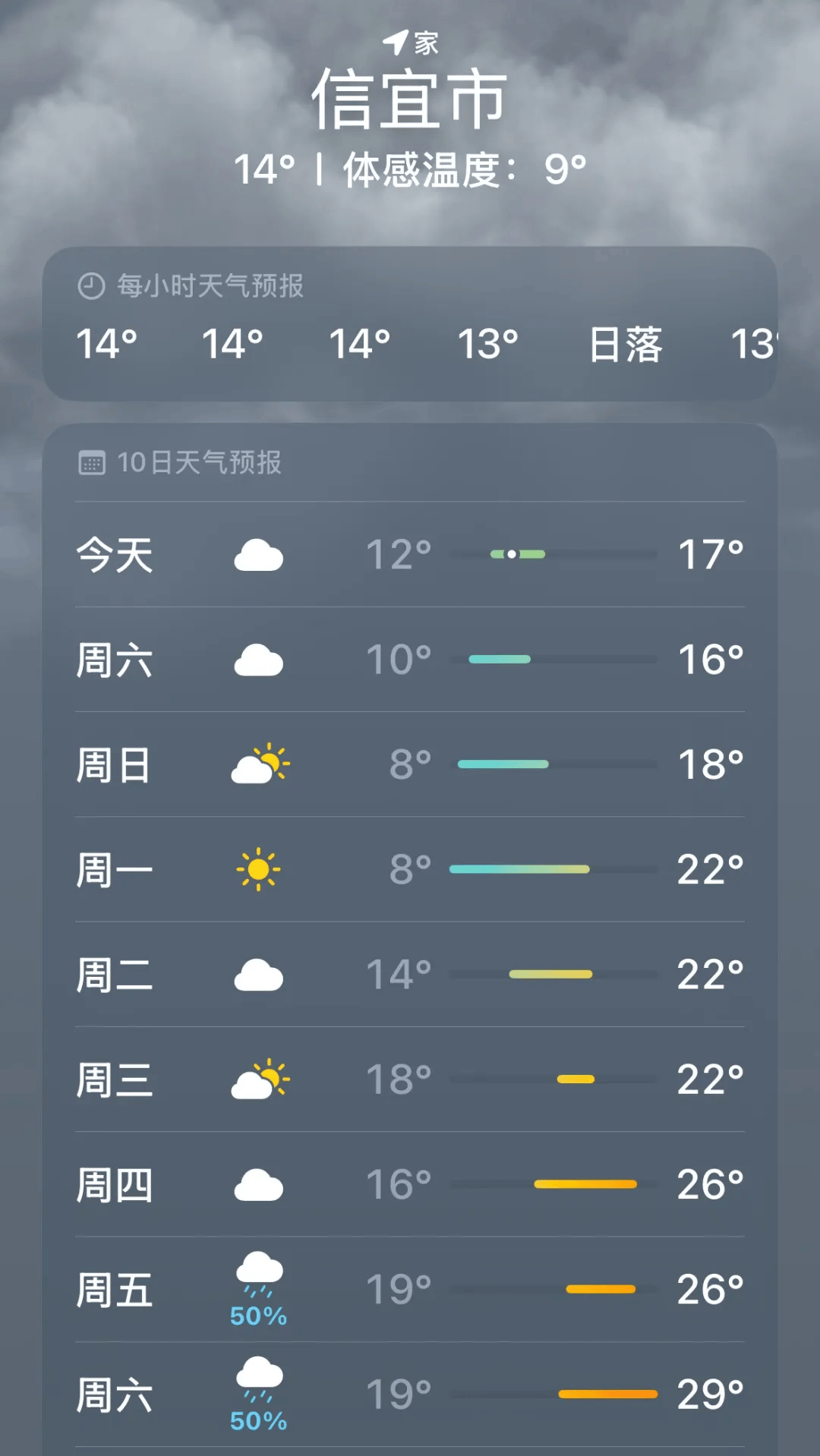Tap the 周四 forecast row
The width and height of the screenshot is (820, 1456).
[x=410, y=1184]
